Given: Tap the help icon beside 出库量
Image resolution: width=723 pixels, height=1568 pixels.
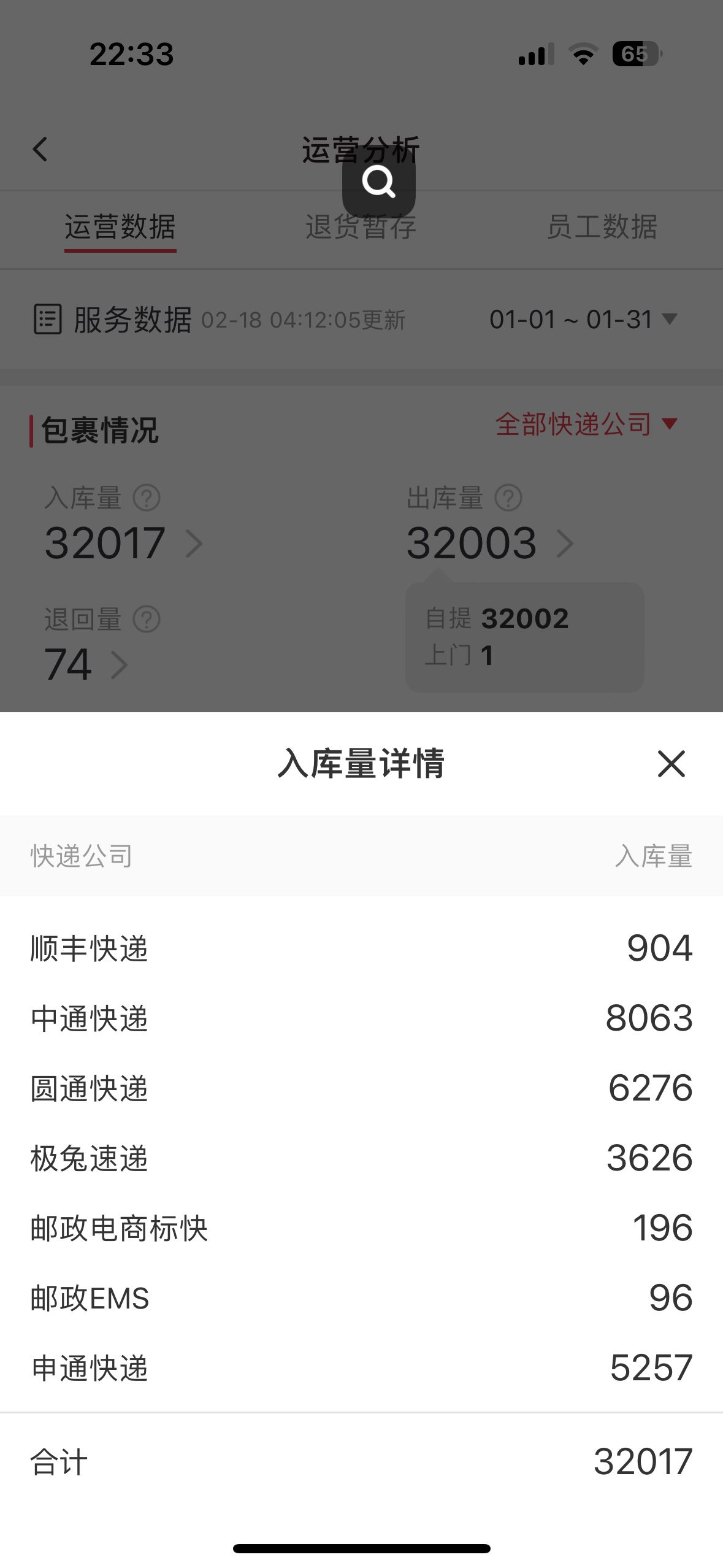Looking at the screenshot, I should tap(508, 498).
